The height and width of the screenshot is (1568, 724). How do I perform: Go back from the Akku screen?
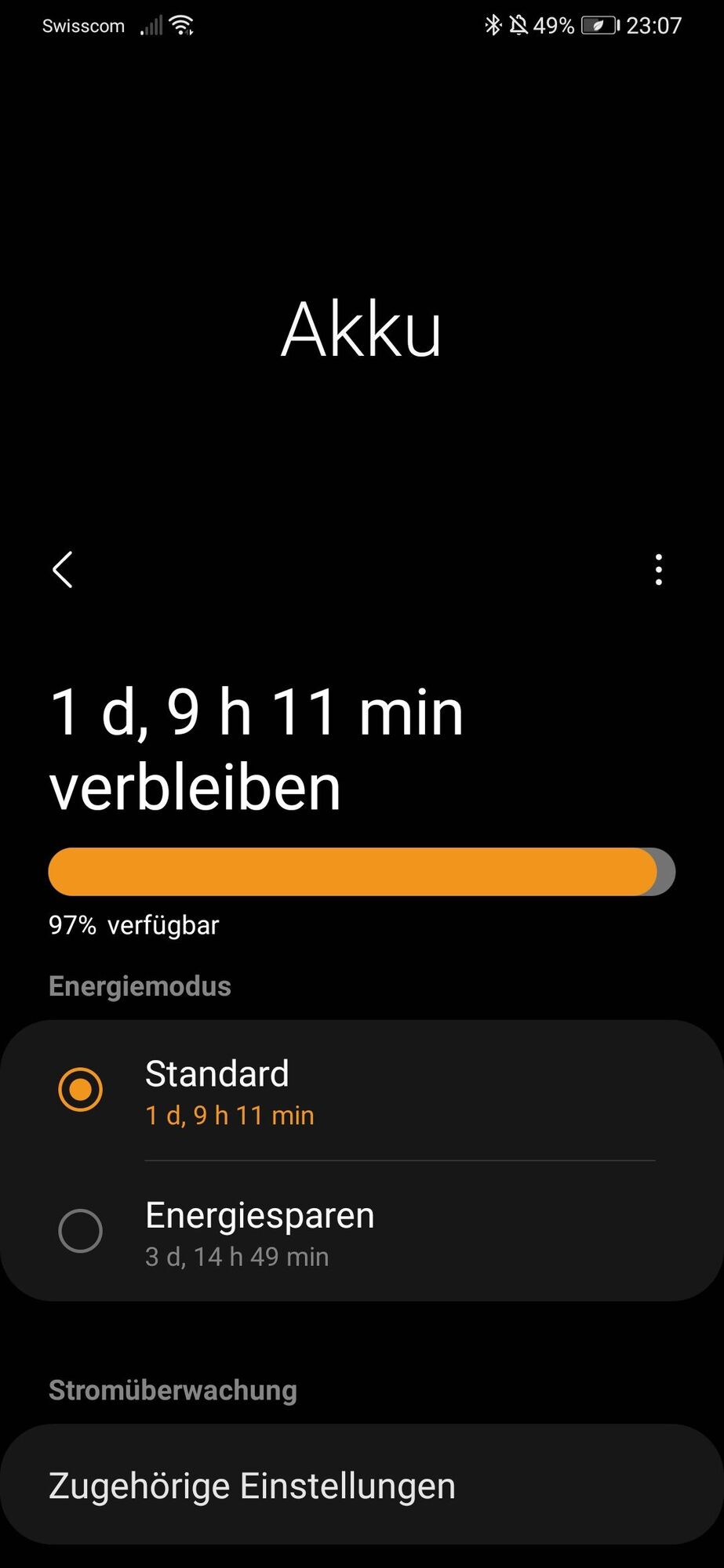[63, 569]
